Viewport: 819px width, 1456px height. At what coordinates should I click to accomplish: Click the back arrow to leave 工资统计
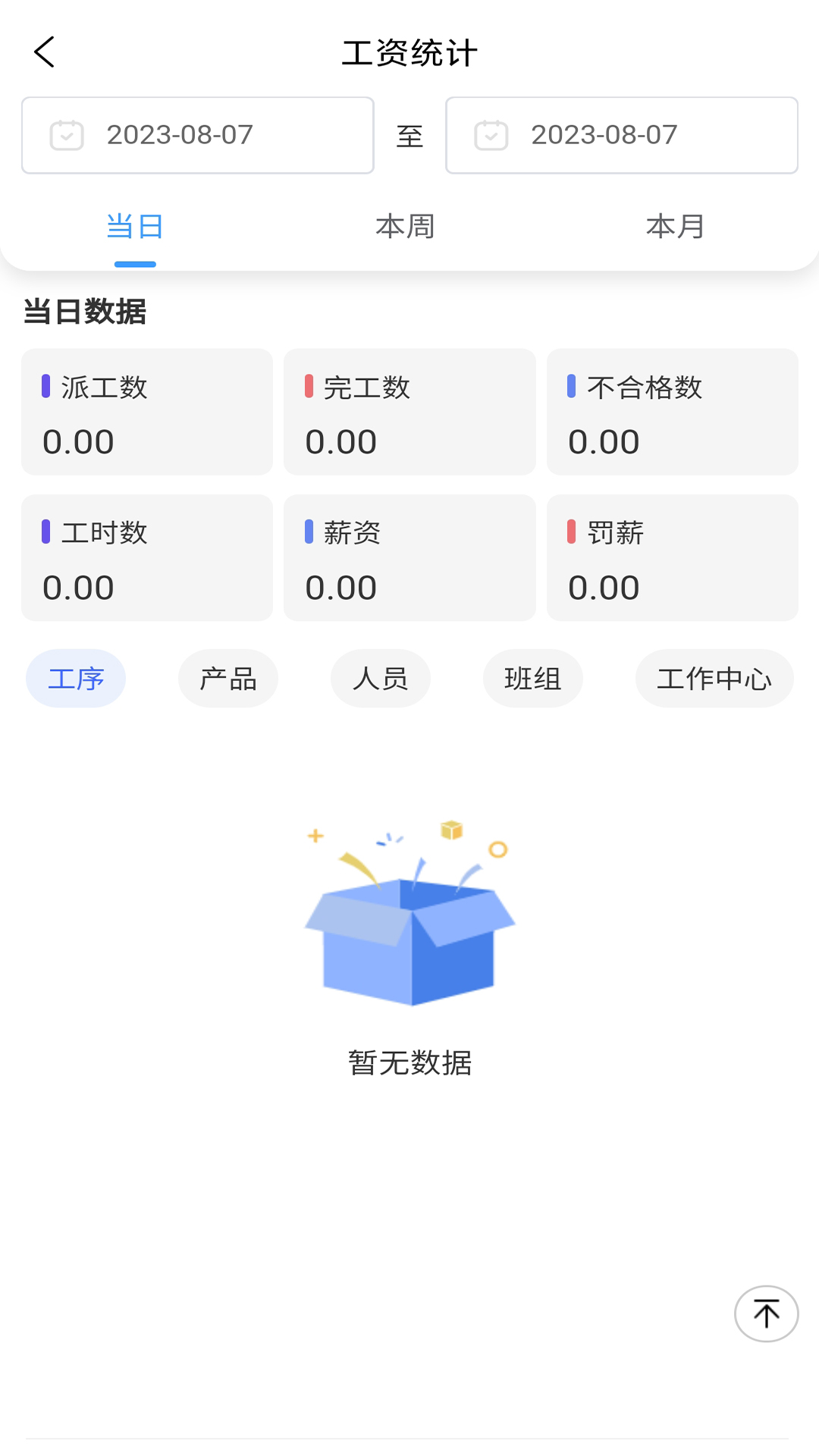click(45, 53)
